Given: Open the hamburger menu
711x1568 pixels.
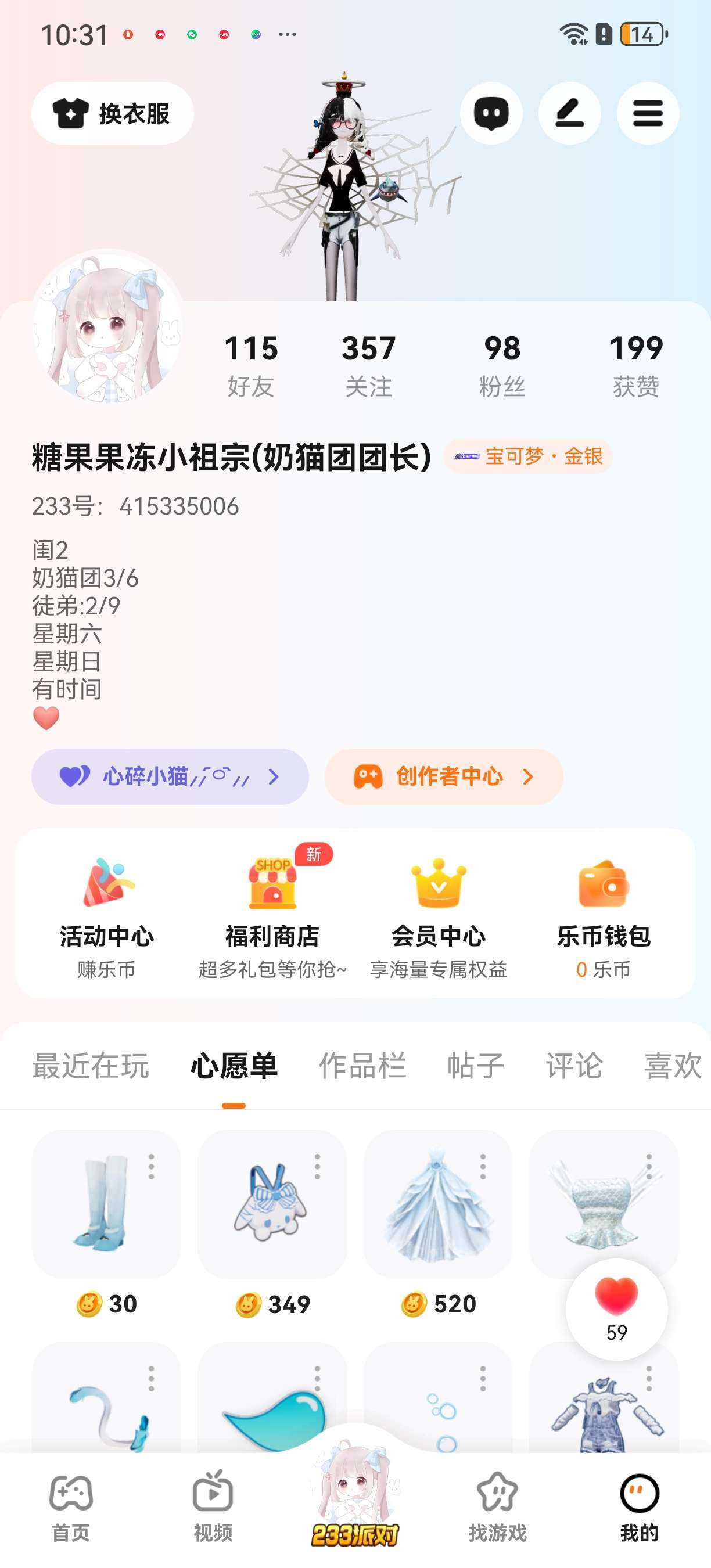Looking at the screenshot, I should 648,113.
